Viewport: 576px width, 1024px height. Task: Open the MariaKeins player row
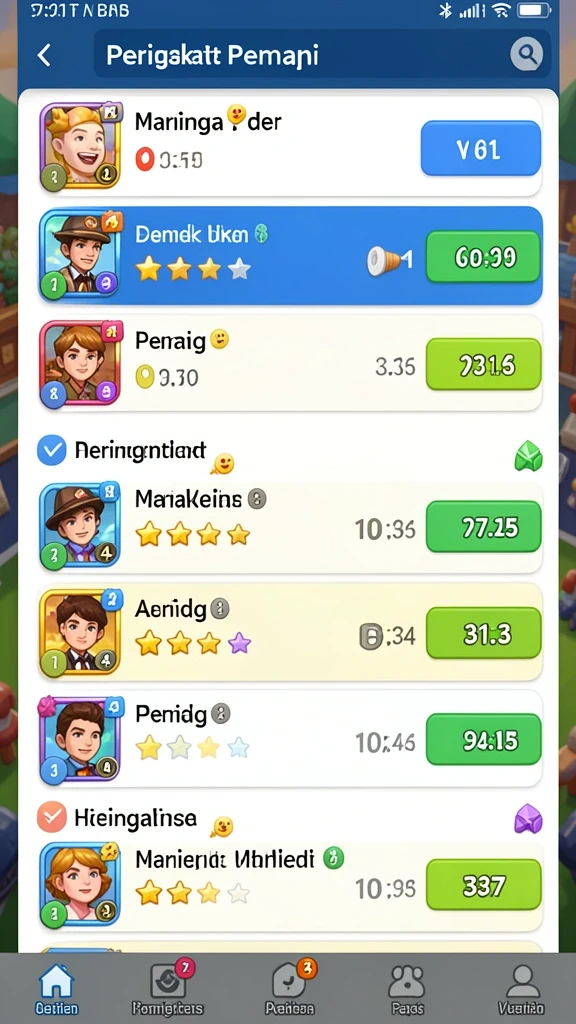(x=290, y=526)
